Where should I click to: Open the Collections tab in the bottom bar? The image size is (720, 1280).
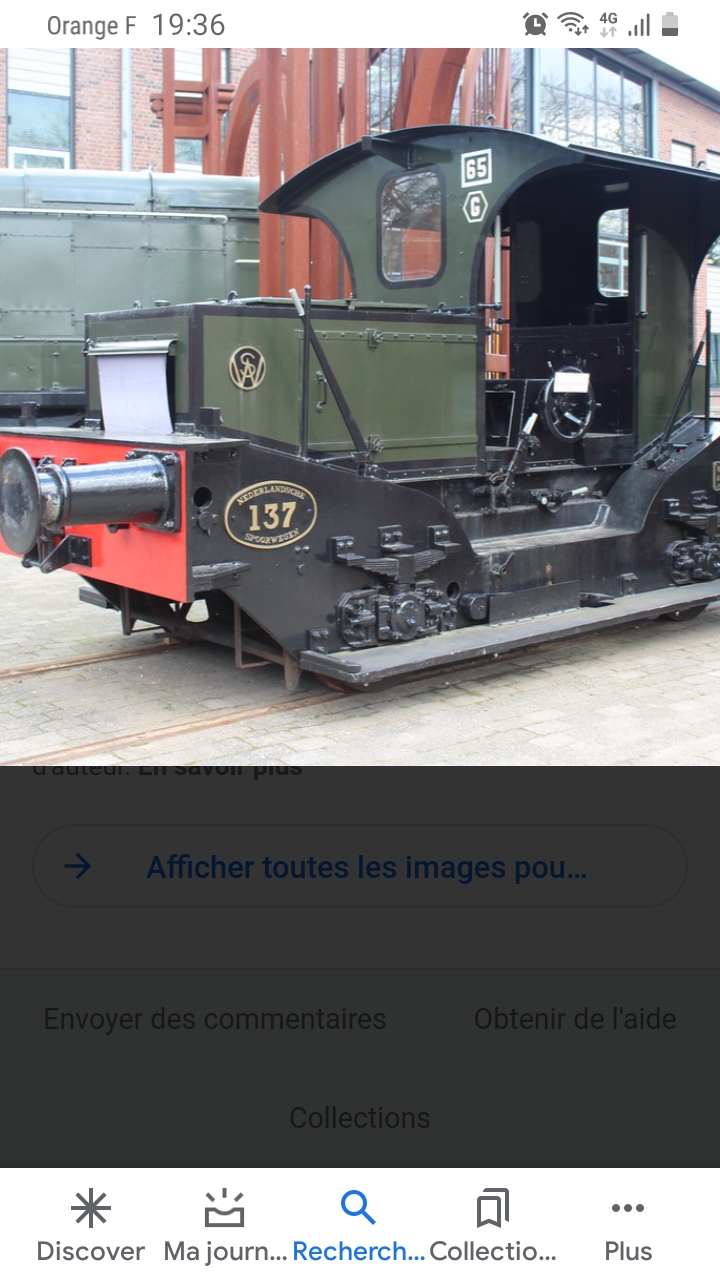click(x=493, y=1226)
